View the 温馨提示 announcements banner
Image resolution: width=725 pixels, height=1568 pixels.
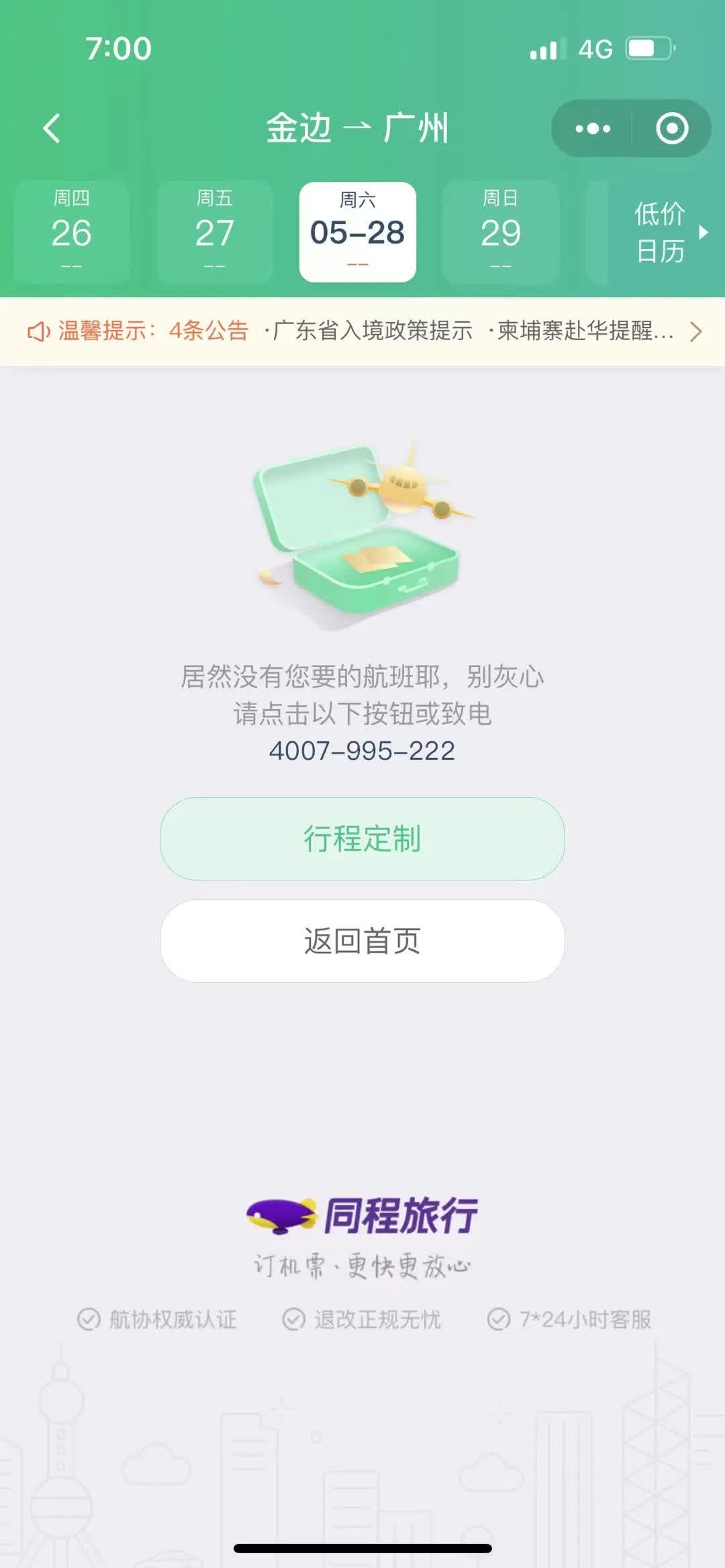tap(362, 331)
